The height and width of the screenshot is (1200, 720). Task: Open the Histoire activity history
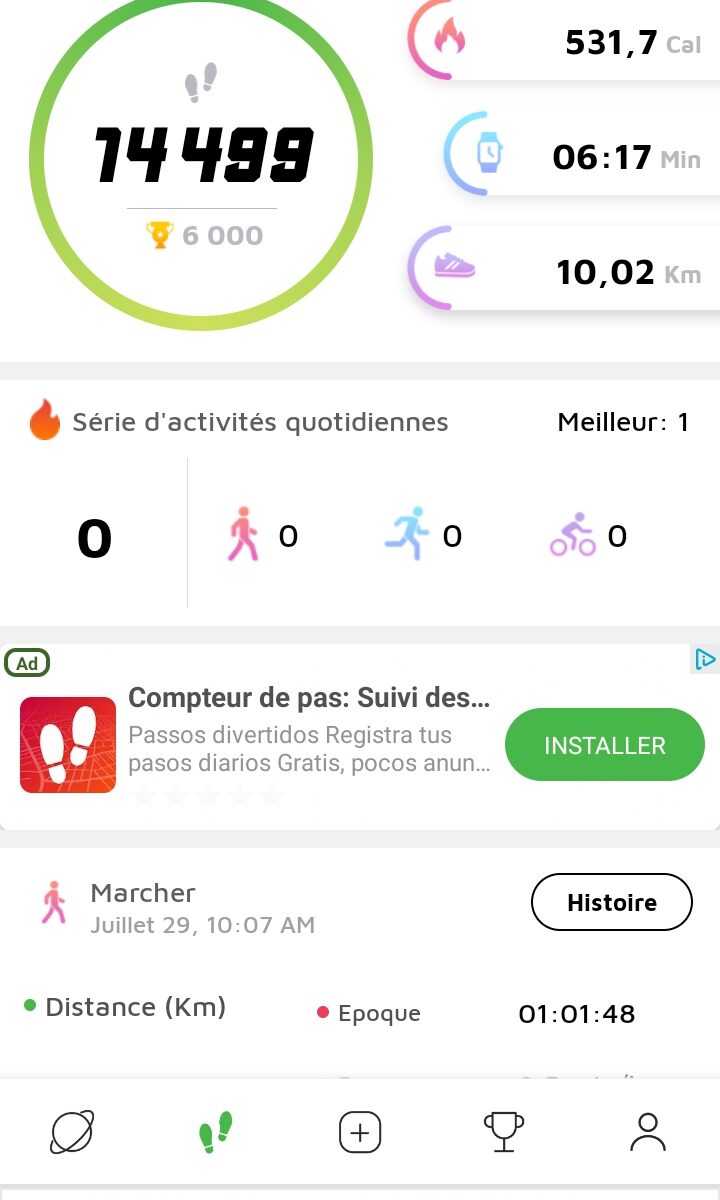[x=611, y=902]
